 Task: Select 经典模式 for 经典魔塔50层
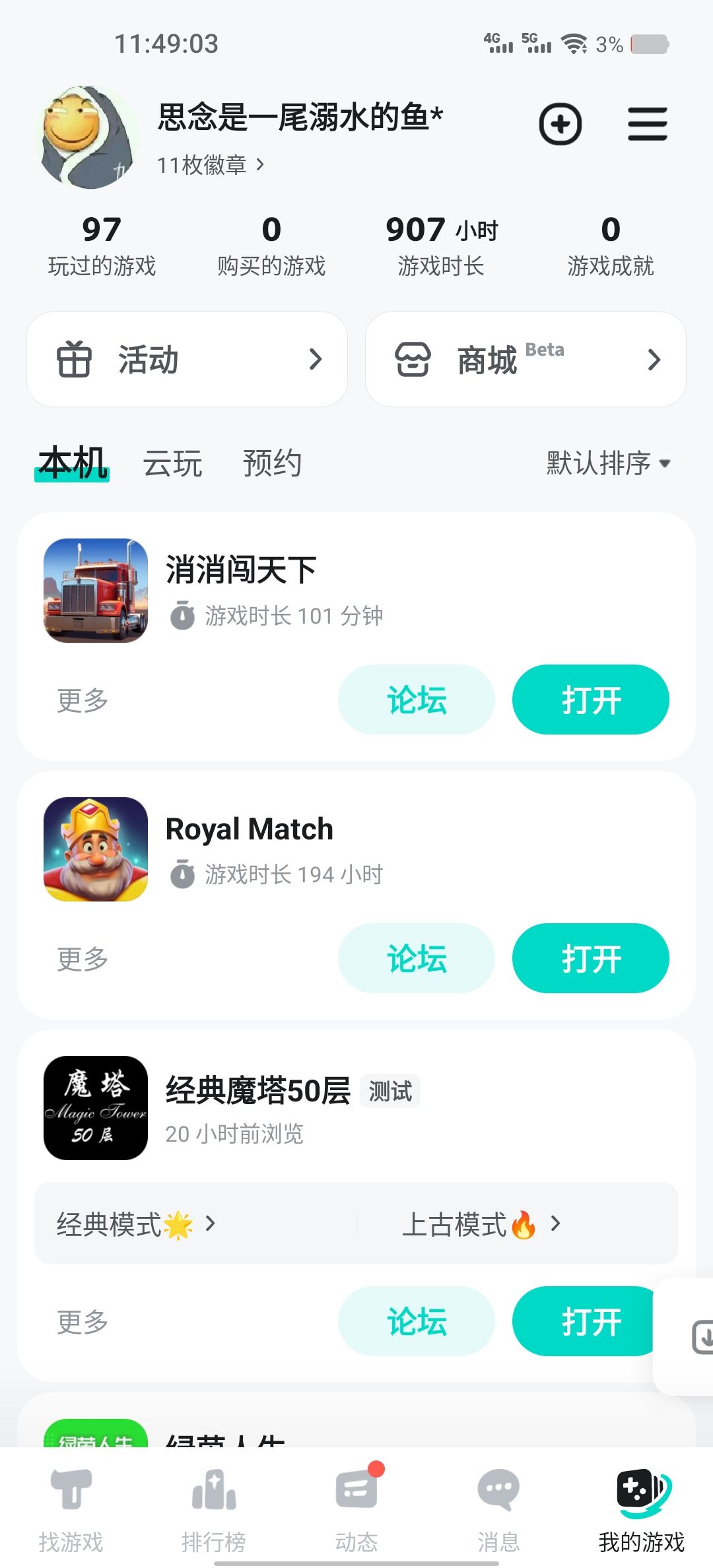click(x=136, y=1224)
